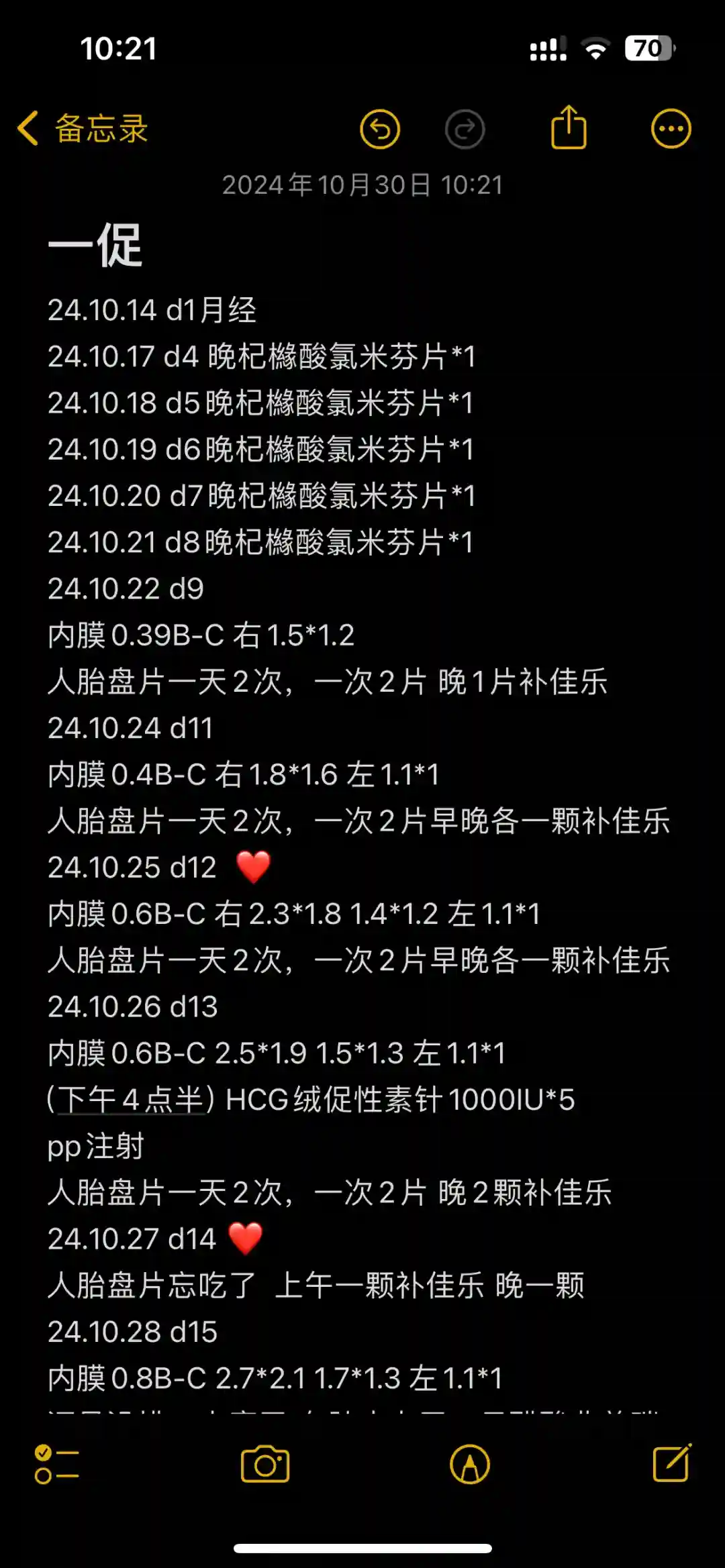Undo the last edit
This screenshot has width=725, height=1568.
tap(380, 129)
